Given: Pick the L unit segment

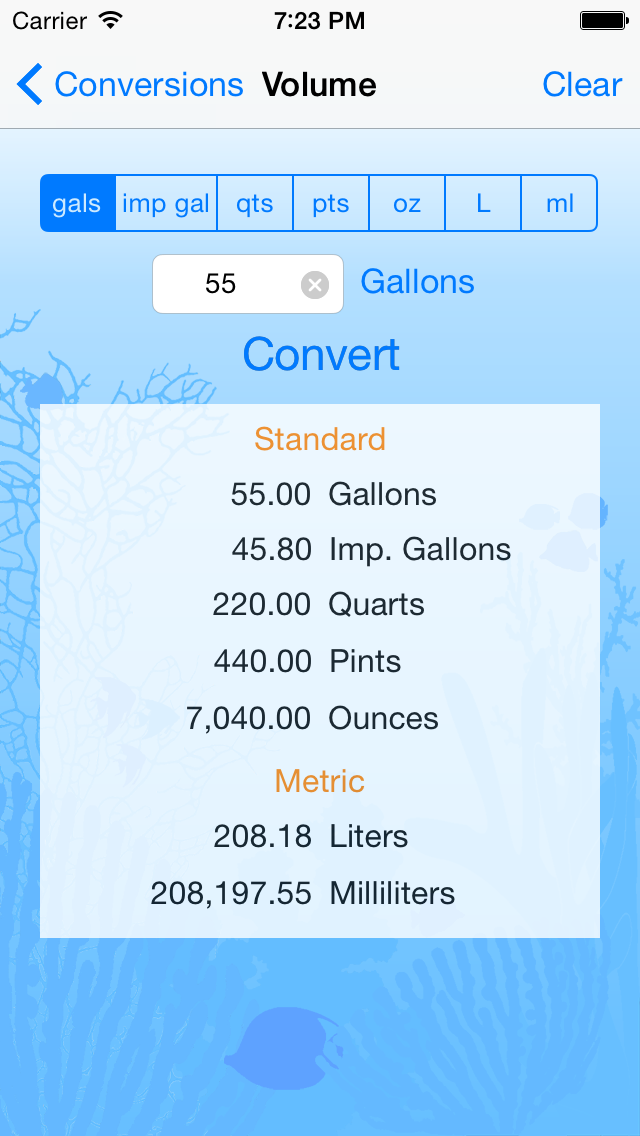Looking at the screenshot, I should point(483,203).
